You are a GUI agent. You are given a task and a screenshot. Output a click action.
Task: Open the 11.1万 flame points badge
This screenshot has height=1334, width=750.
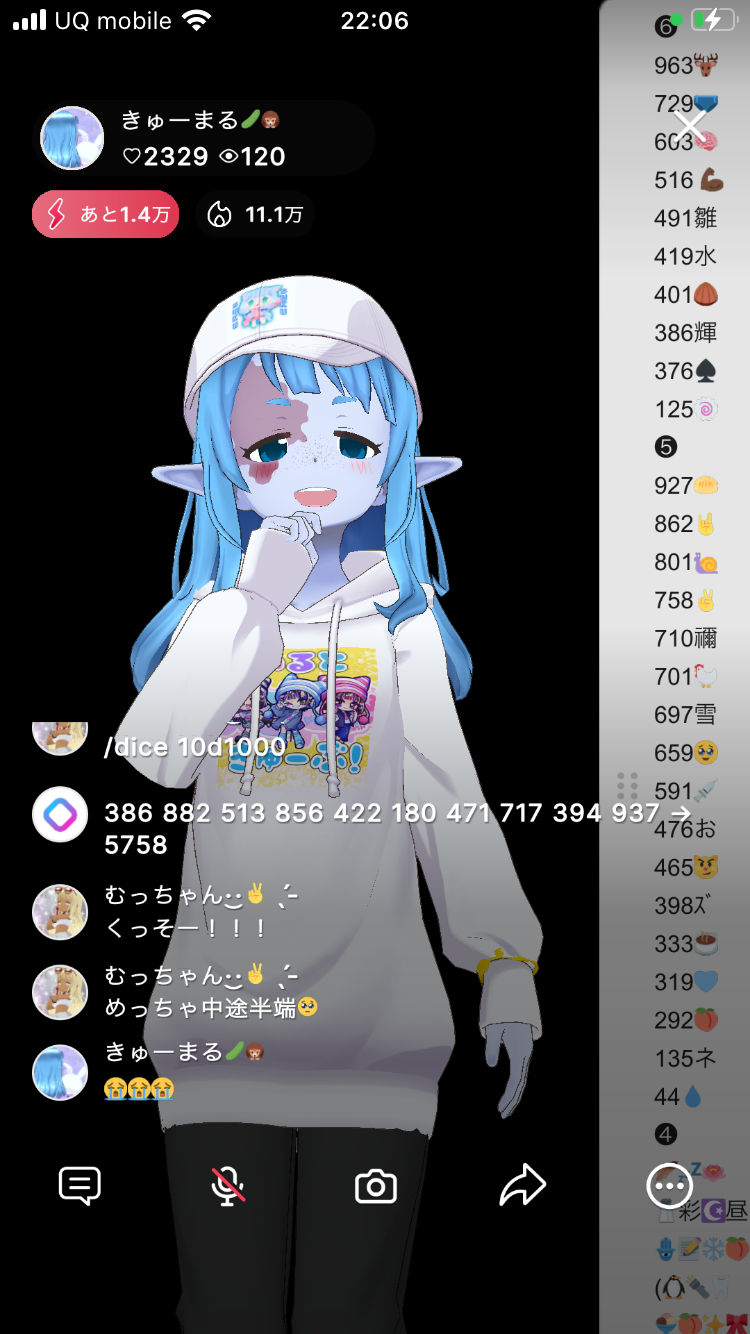pos(255,214)
